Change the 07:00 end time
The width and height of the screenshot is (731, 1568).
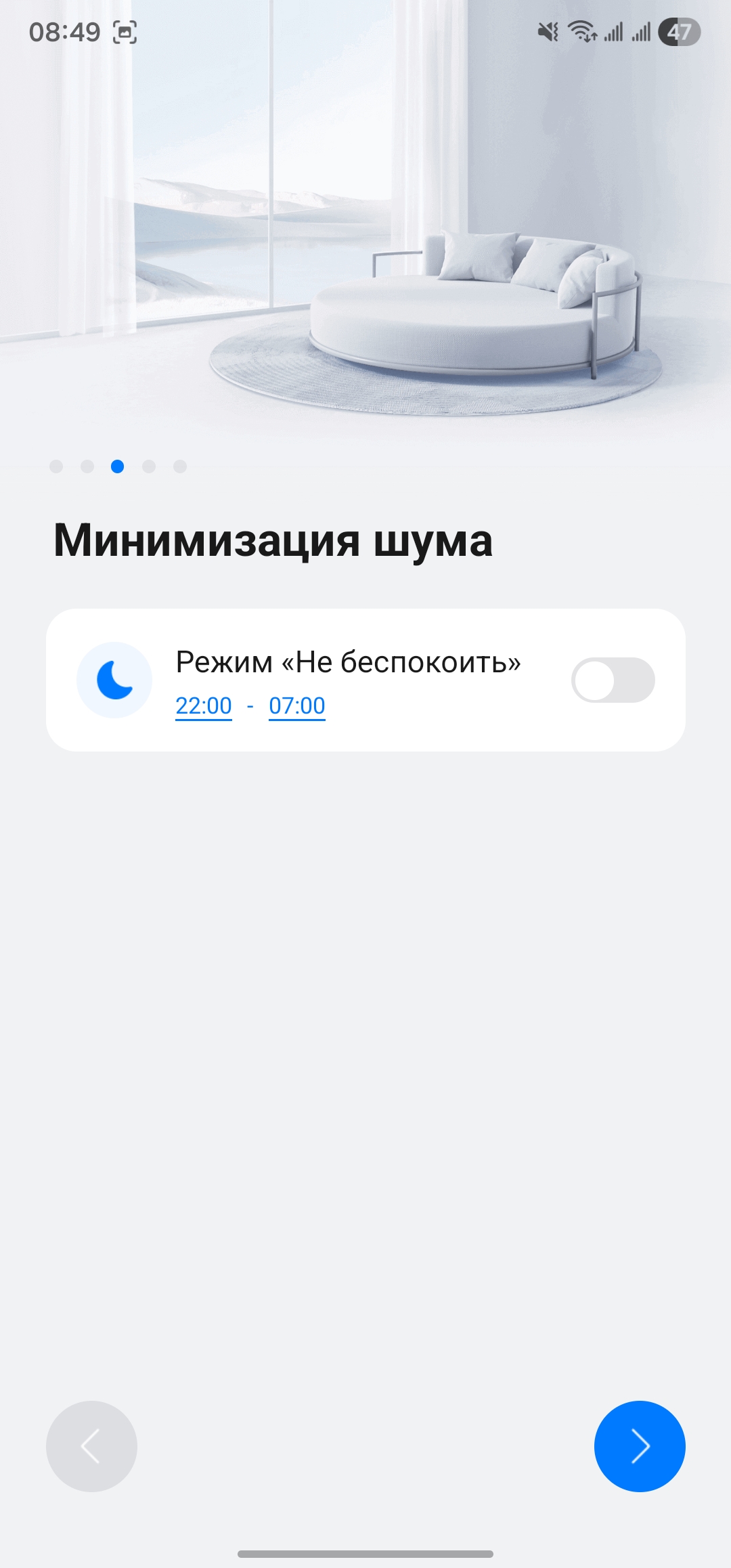click(297, 705)
